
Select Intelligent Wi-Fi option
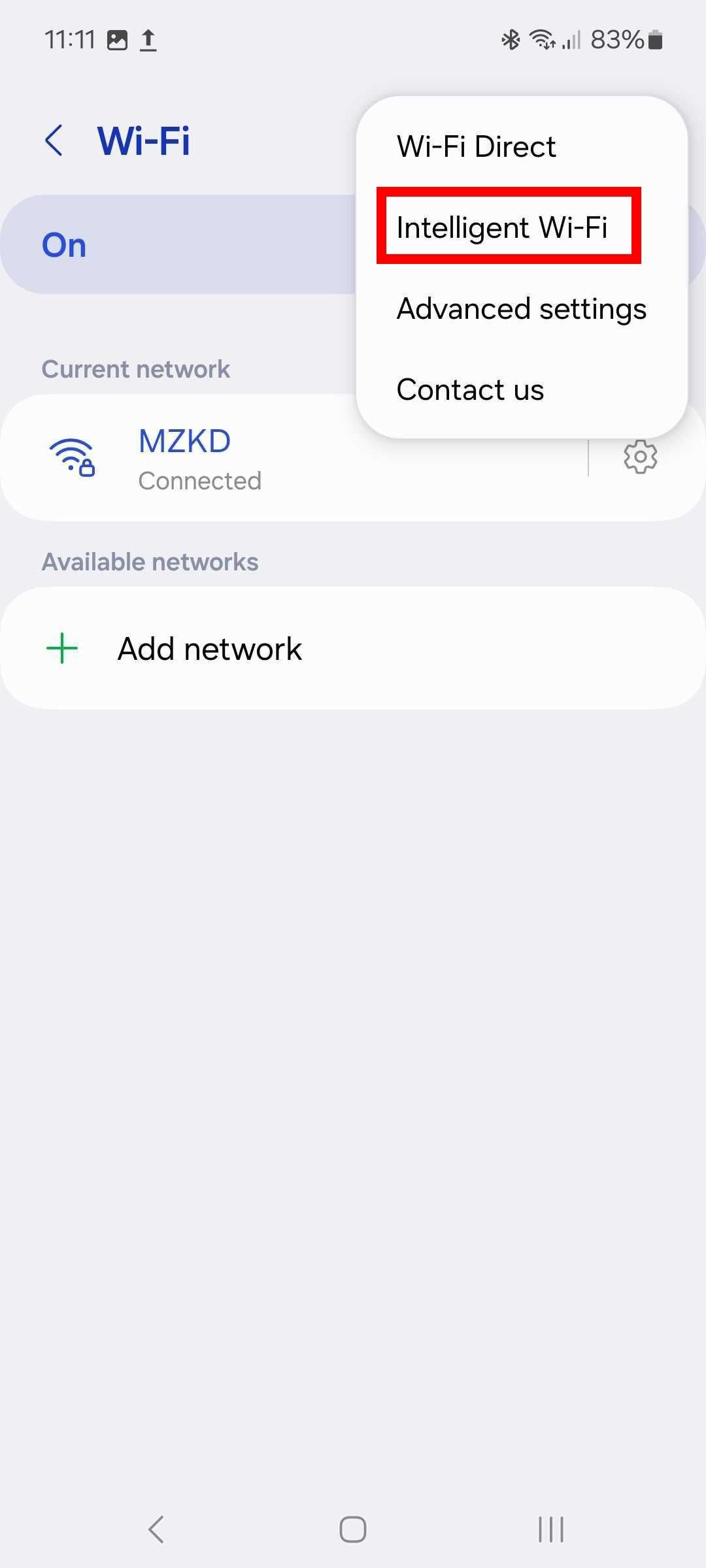tap(502, 227)
